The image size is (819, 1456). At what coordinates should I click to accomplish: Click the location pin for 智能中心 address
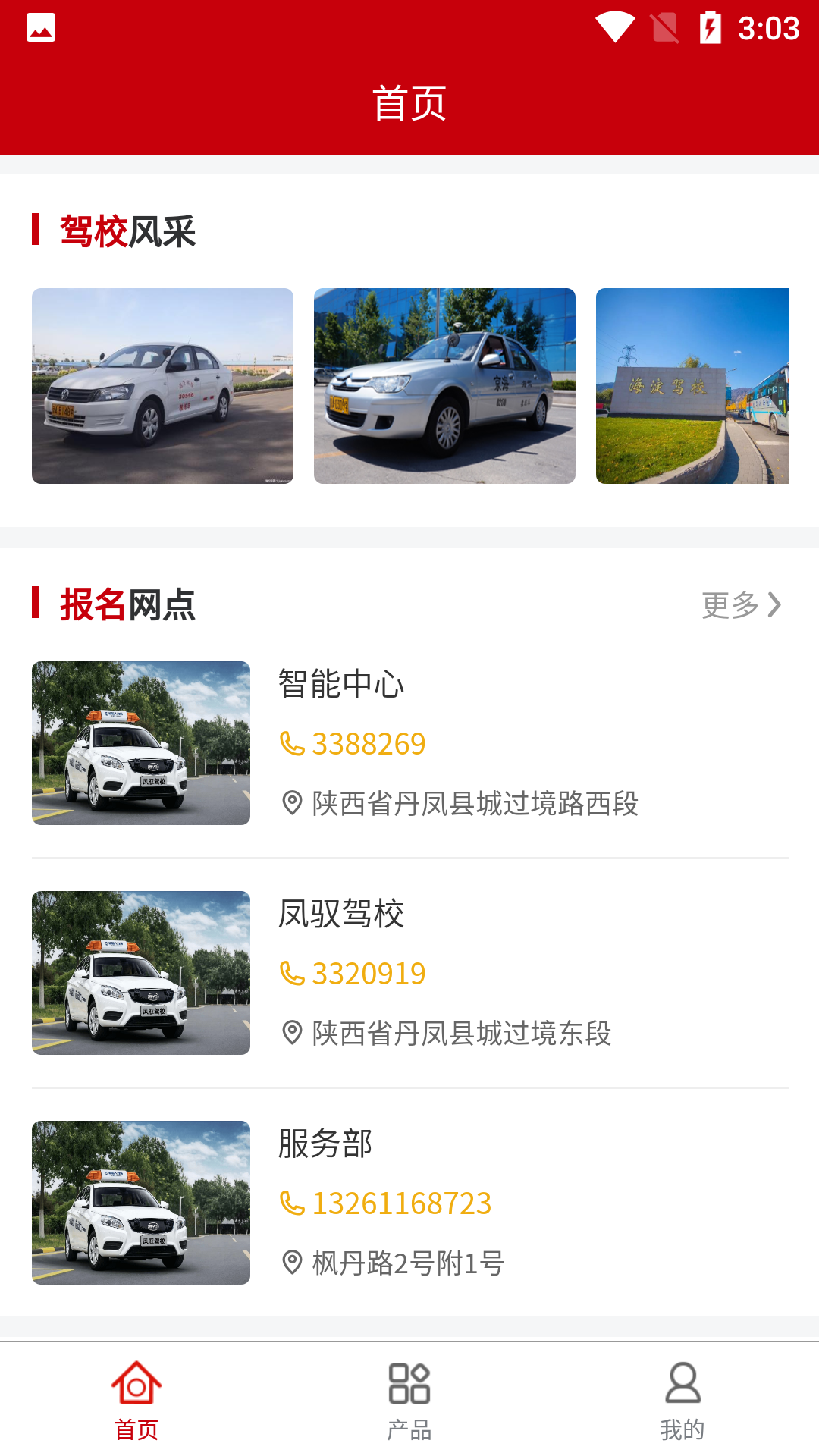pyautogui.click(x=291, y=804)
